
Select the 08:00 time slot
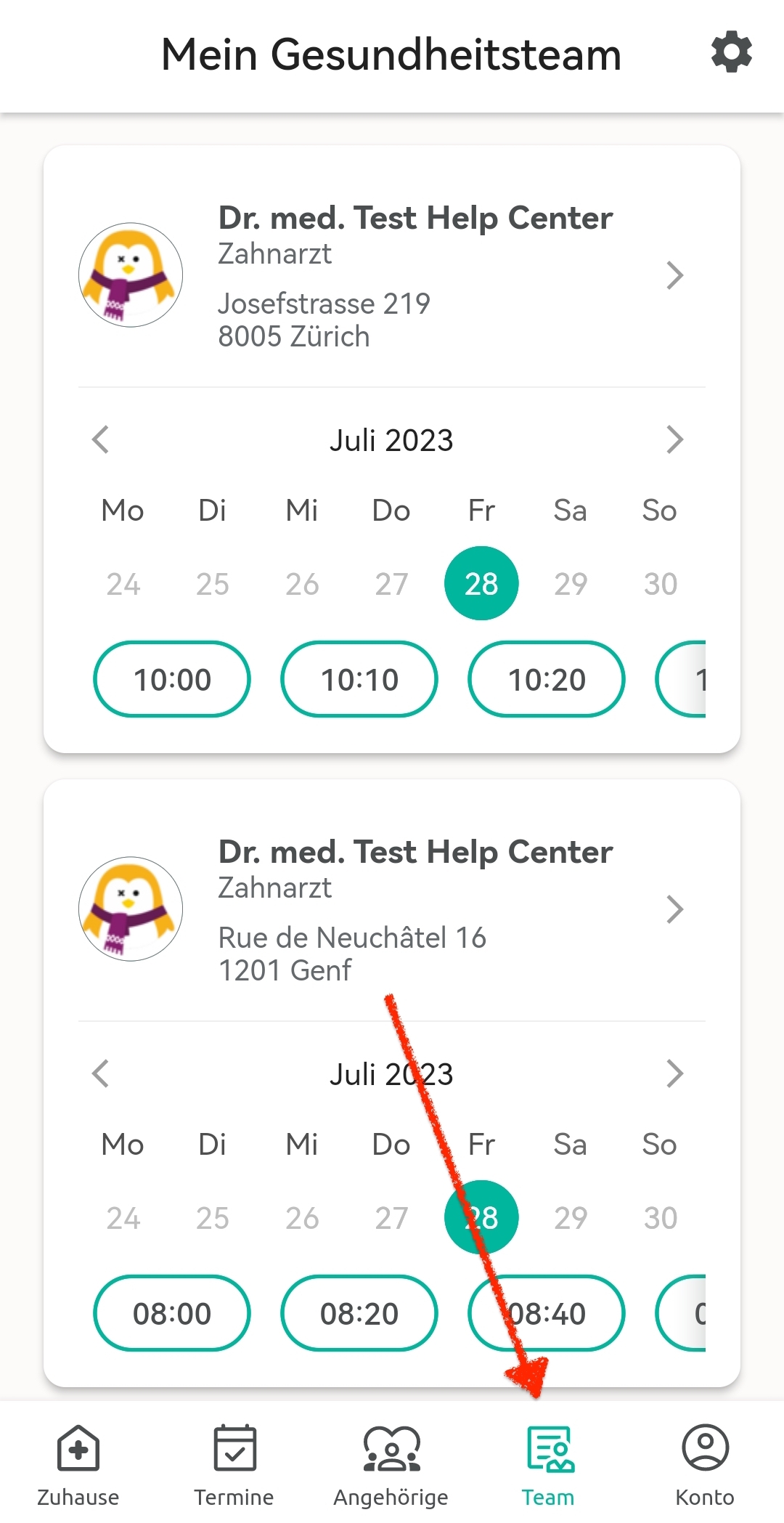pyautogui.click(x=172, y=1313)
